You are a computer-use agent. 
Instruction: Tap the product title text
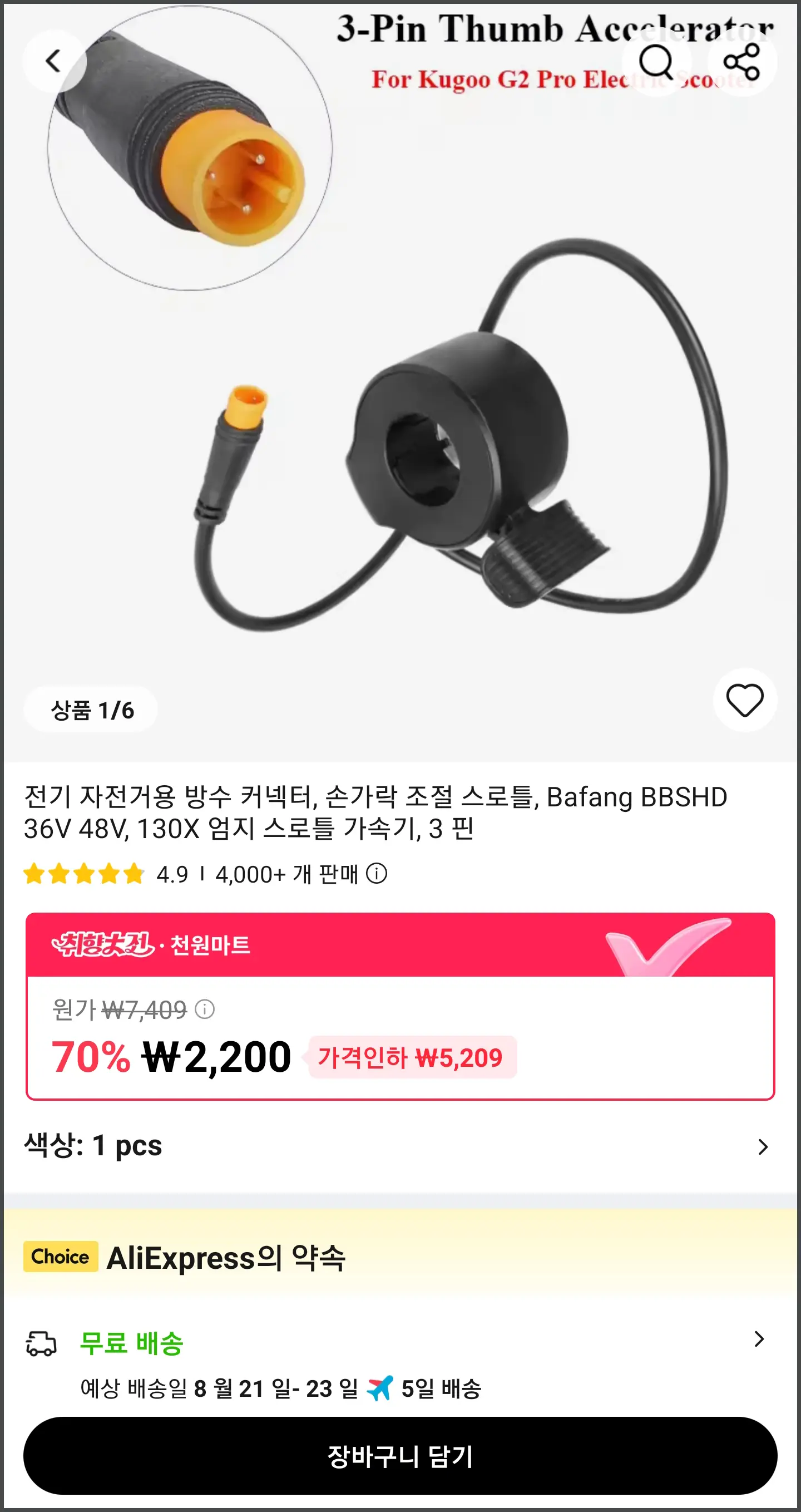click(x=375, y=816)
